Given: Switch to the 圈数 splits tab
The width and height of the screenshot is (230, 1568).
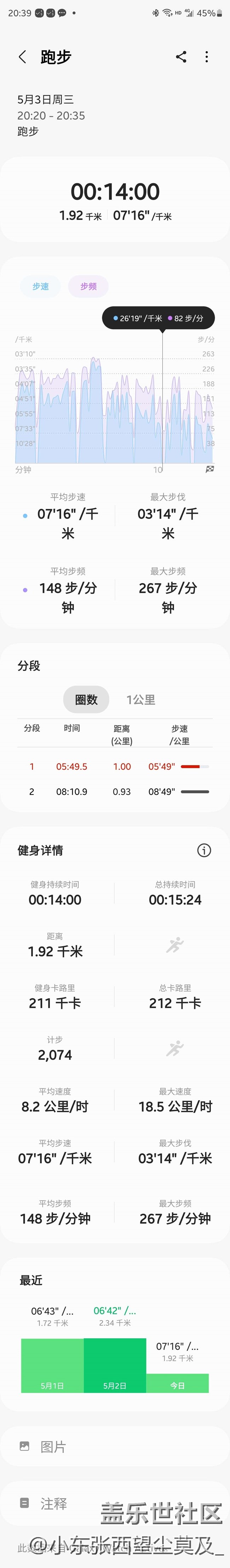Looking at the screenshot, I should (x=86, y=699).
